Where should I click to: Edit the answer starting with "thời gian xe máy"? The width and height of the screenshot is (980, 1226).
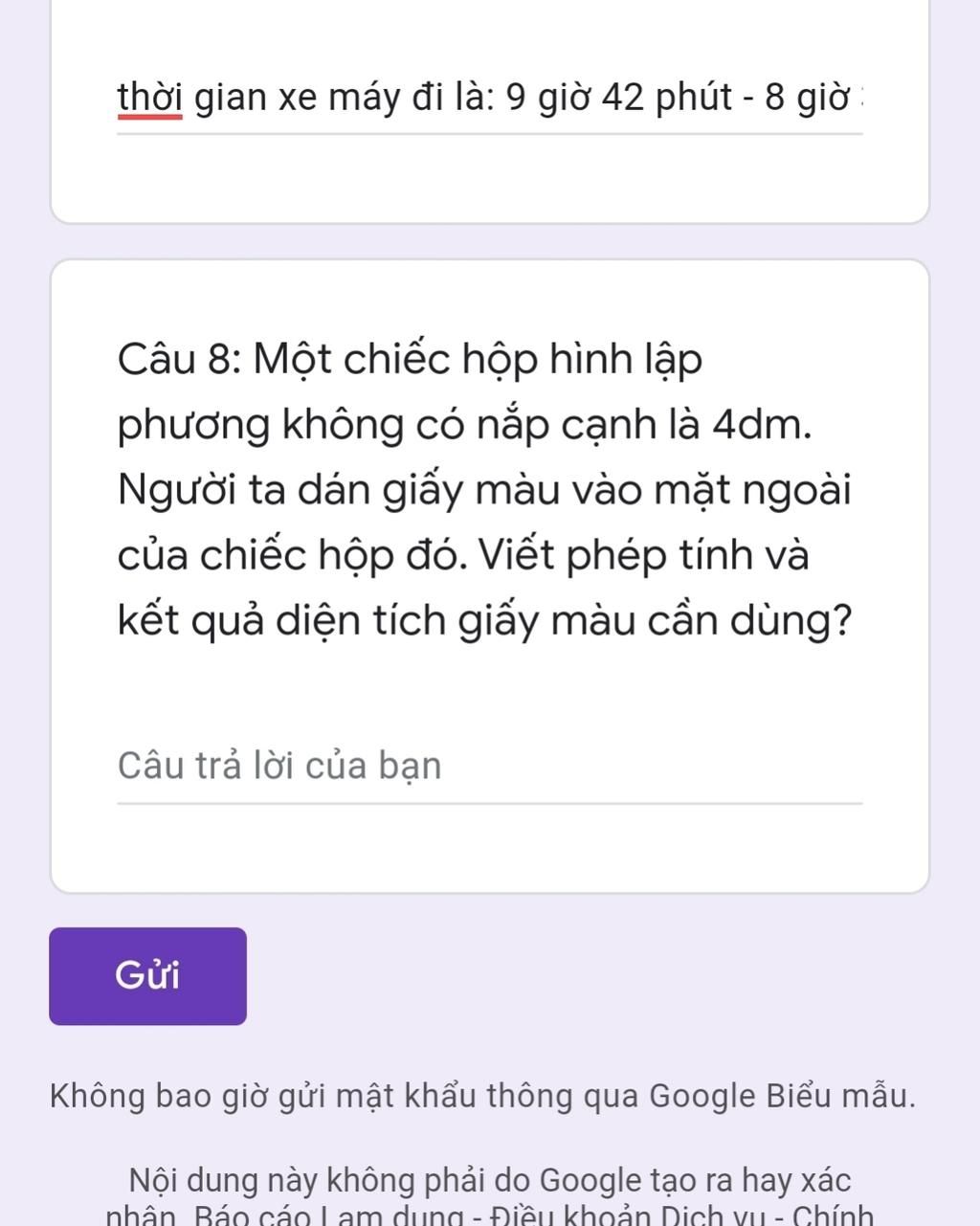[x=489, y=99]
